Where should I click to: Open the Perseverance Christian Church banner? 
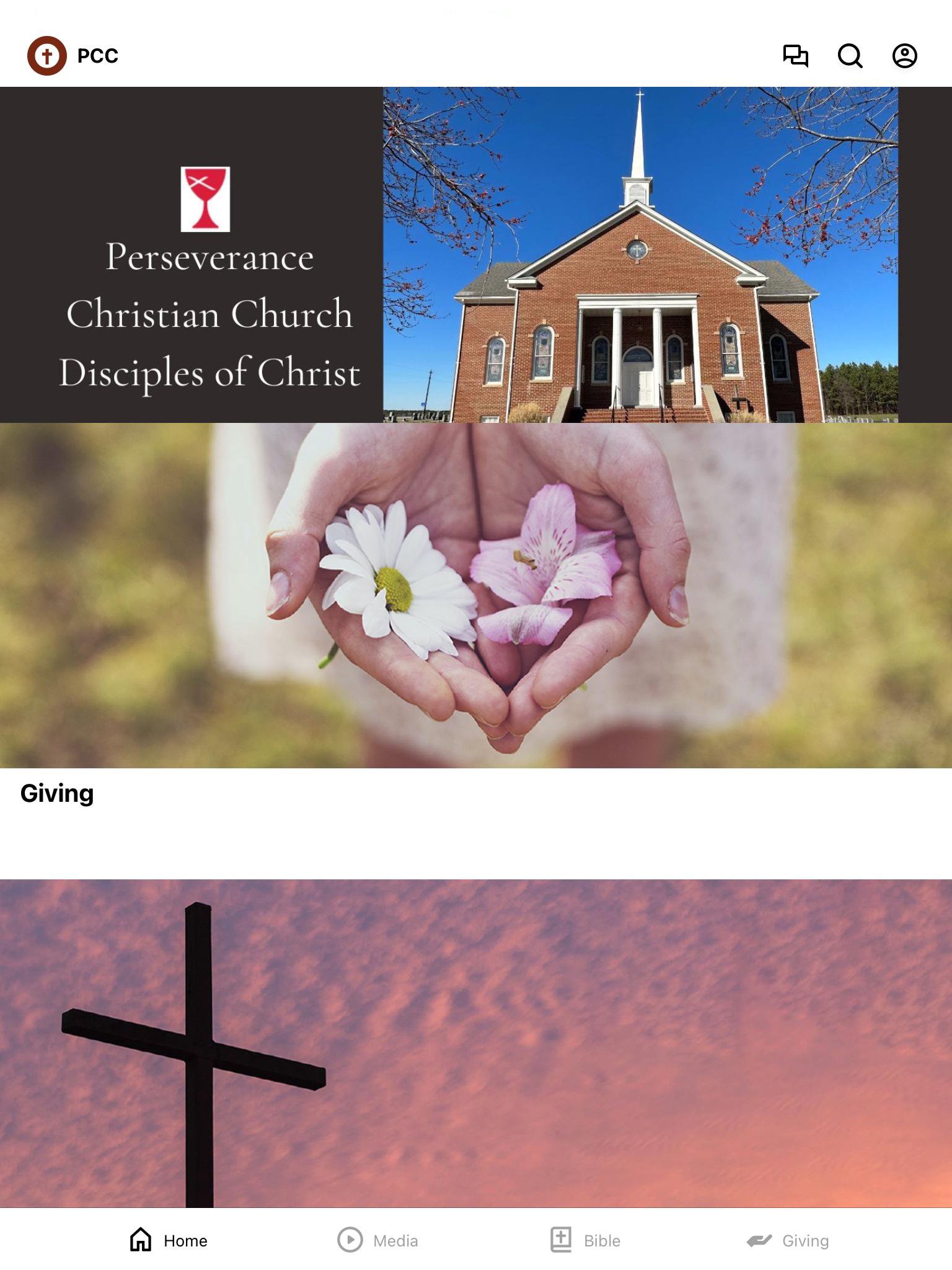pos(476,254)
